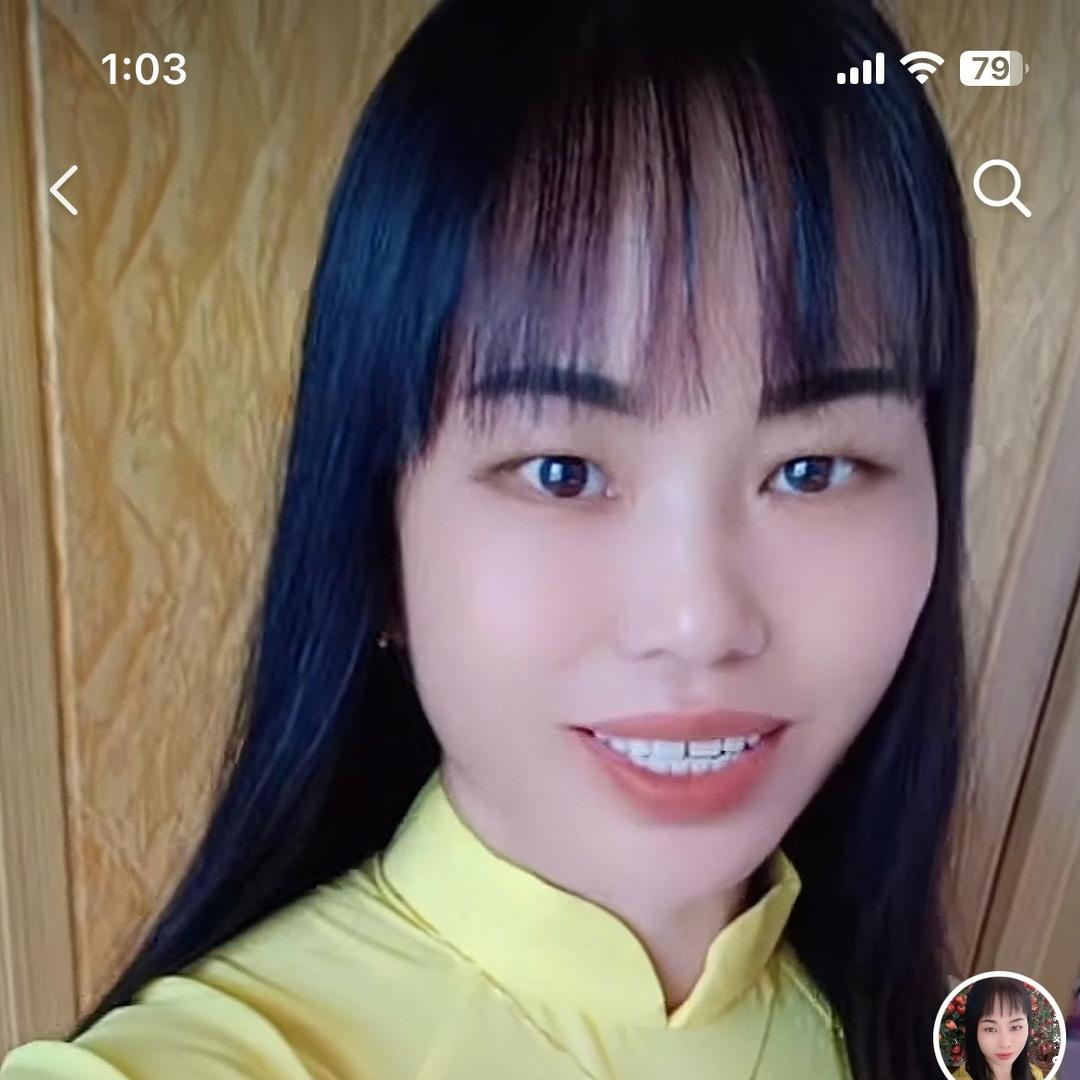Open search with the magnifier icon
The image size is (1080, 1080).
[1001, 188]
